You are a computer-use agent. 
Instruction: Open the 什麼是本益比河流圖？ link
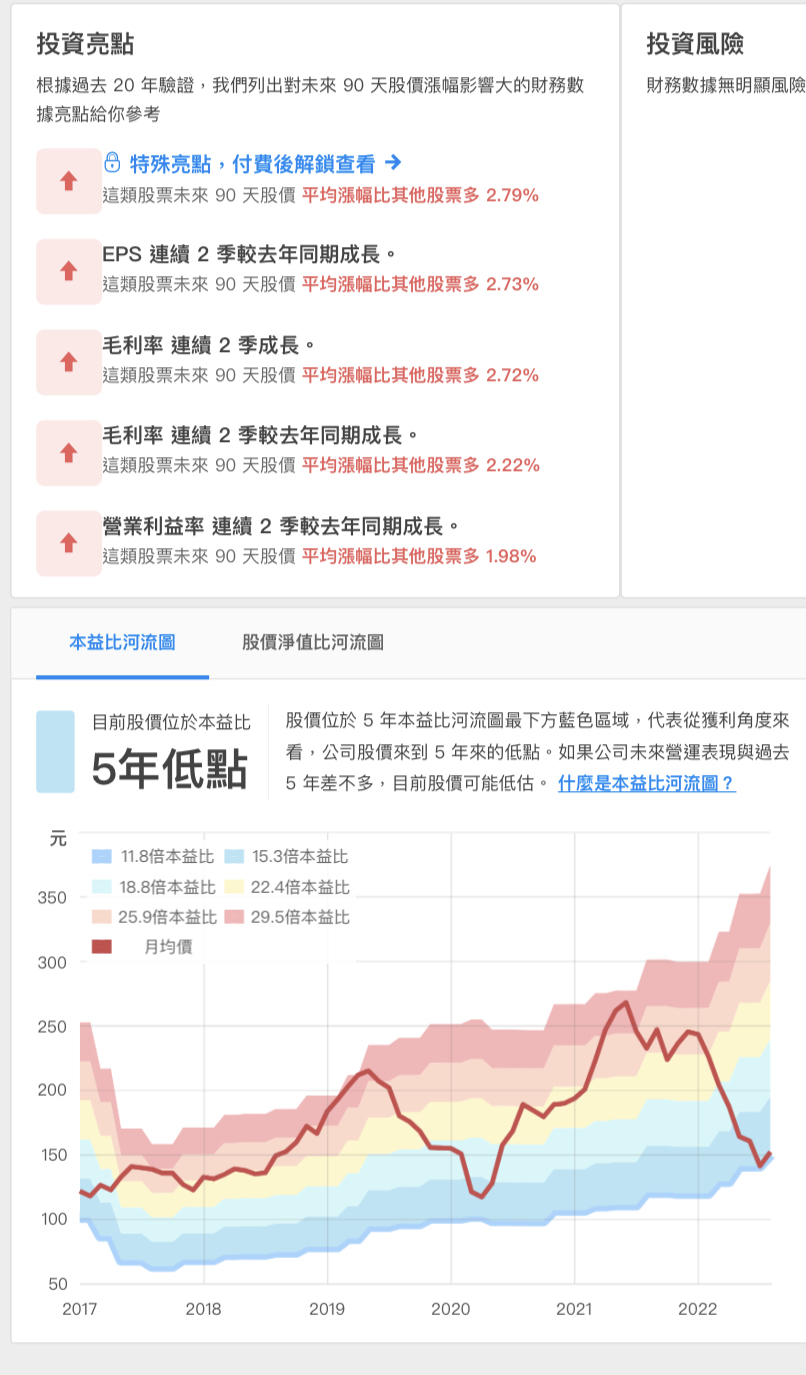(x=646, y=783)
